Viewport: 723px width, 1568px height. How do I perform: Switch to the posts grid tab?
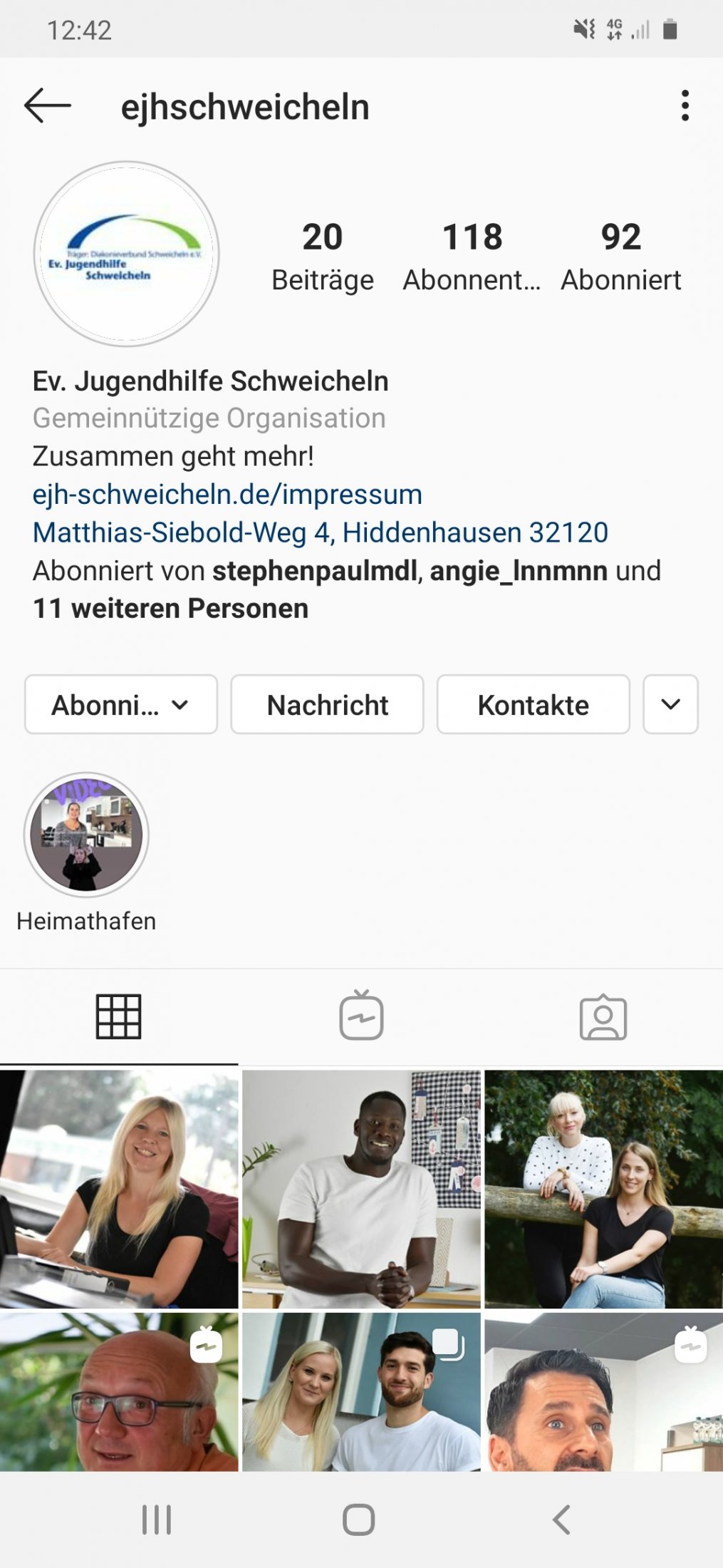pos(119,1017)
